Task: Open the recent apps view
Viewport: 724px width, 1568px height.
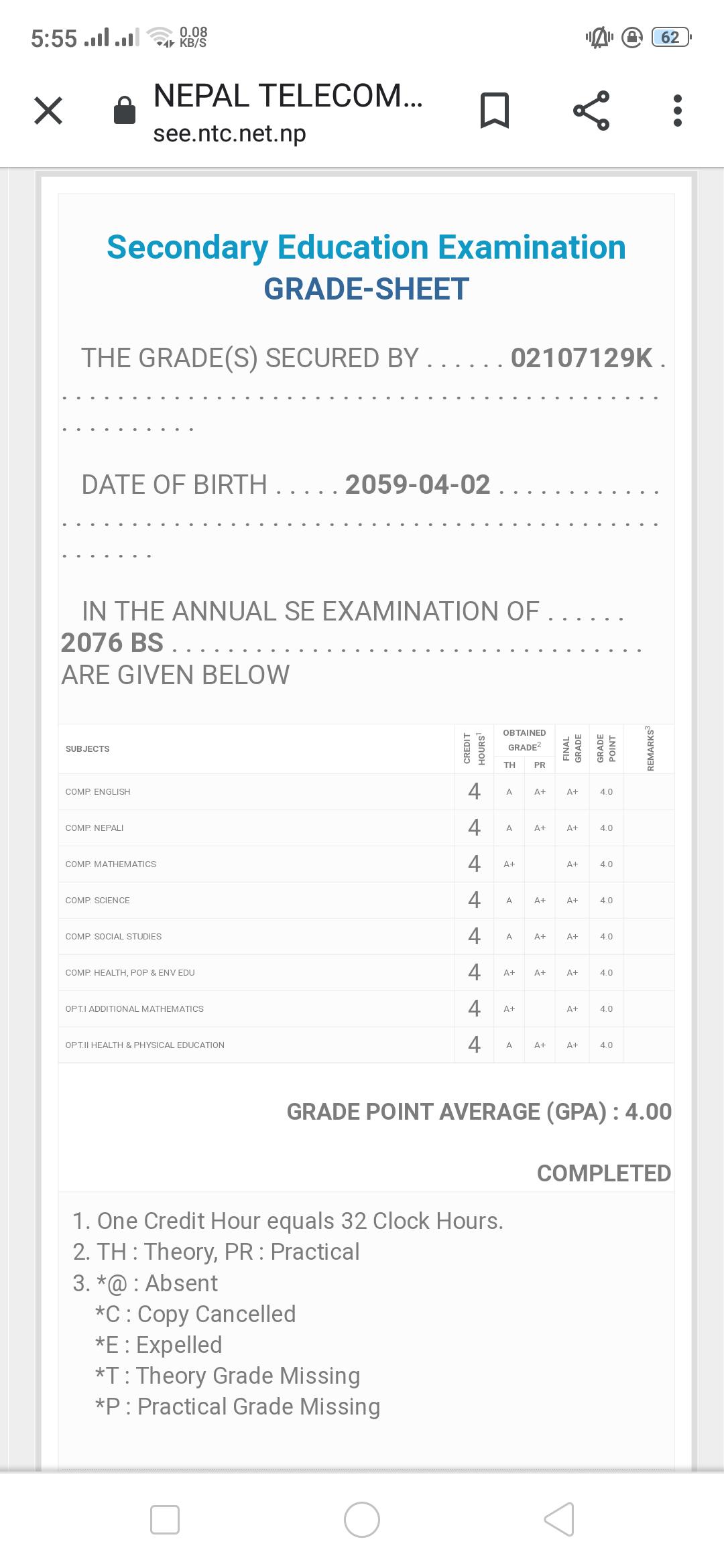Action: [165, 1519]
